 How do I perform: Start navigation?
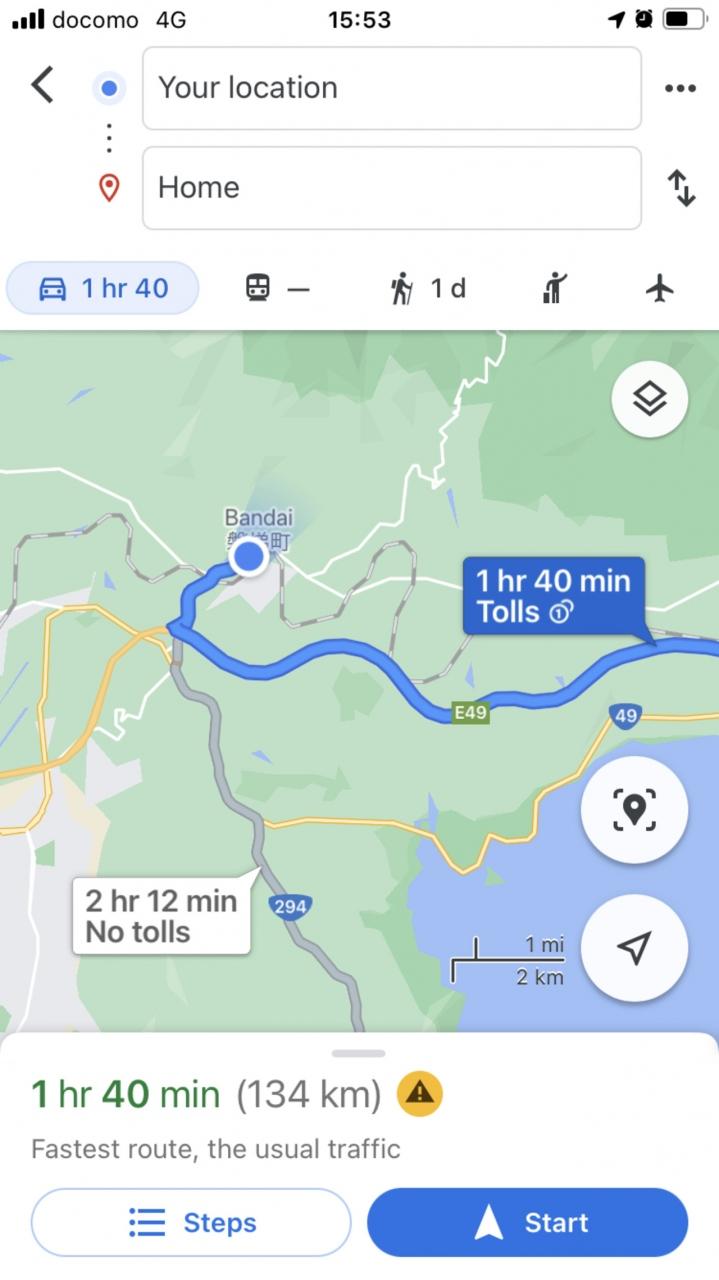coord(528,1222)
